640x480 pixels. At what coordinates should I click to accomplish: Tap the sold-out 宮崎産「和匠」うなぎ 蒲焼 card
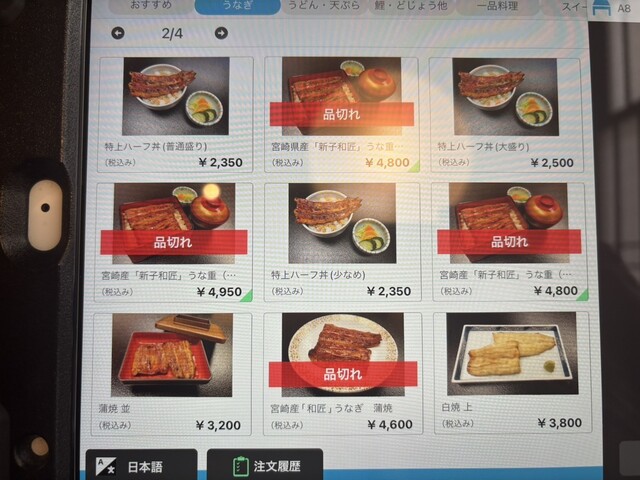342,372
